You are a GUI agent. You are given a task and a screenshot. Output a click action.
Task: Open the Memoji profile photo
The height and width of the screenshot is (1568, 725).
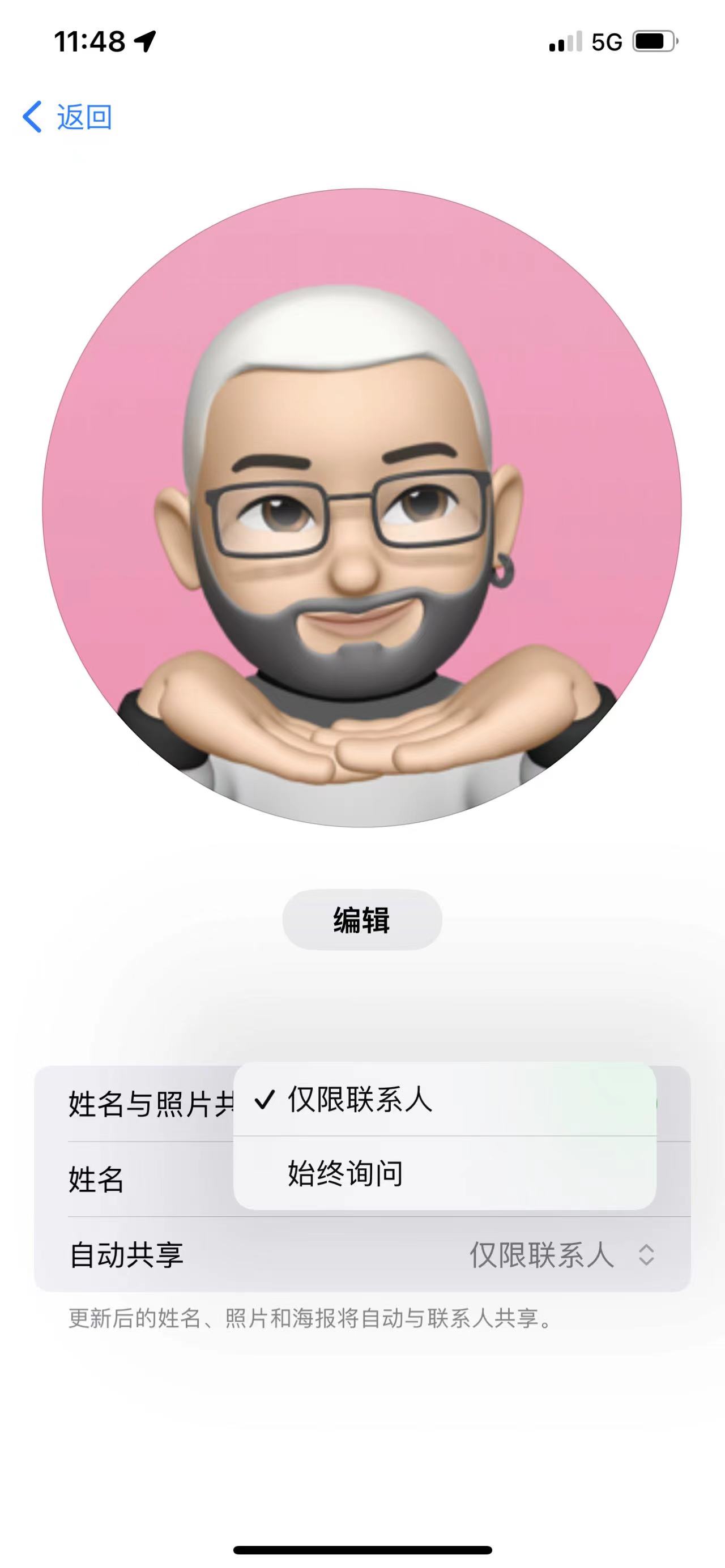coord(361,507)
